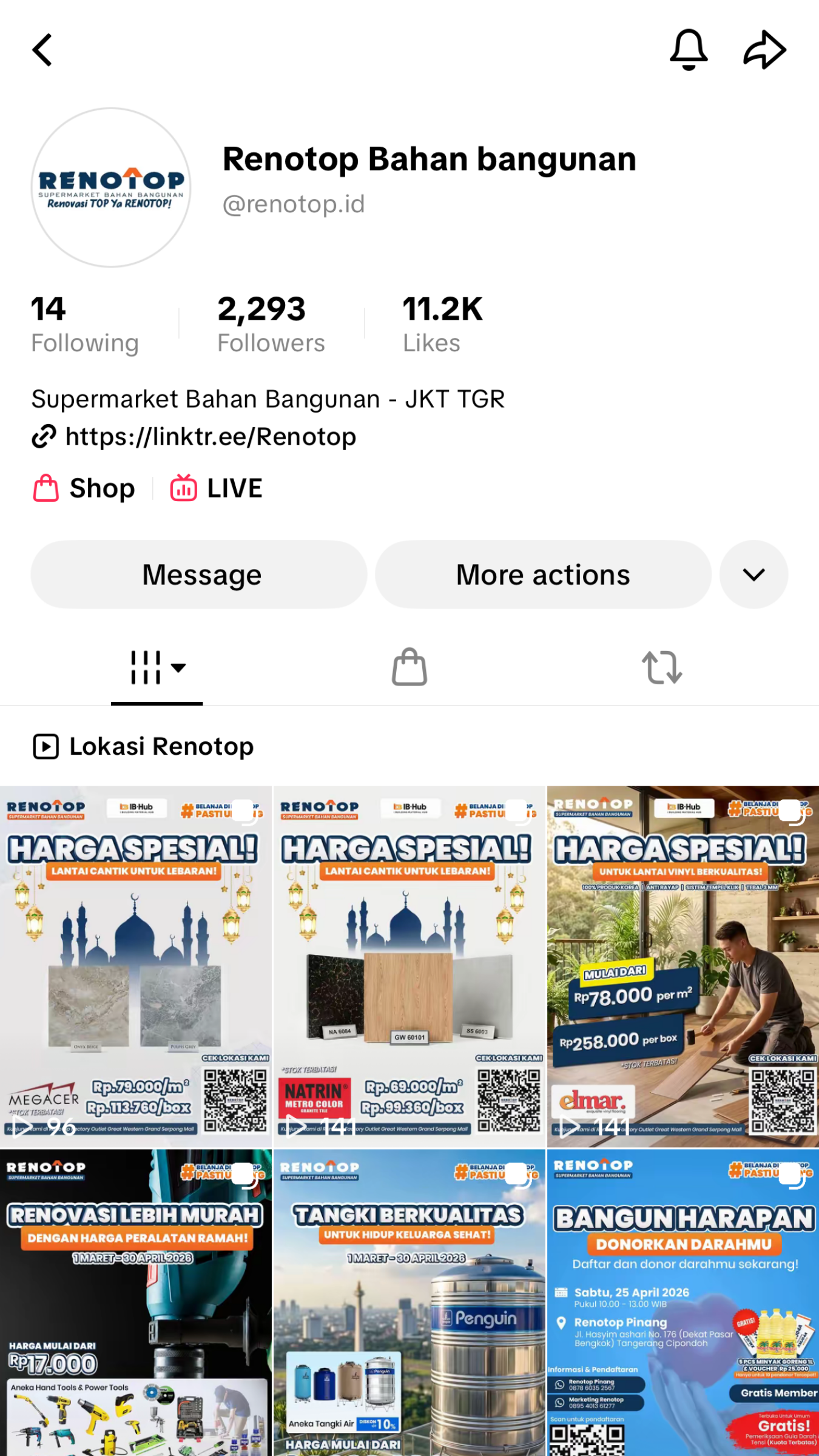819x1456 pixels.
Task: Open the notifications bell
Action: [x=689, y=50]
